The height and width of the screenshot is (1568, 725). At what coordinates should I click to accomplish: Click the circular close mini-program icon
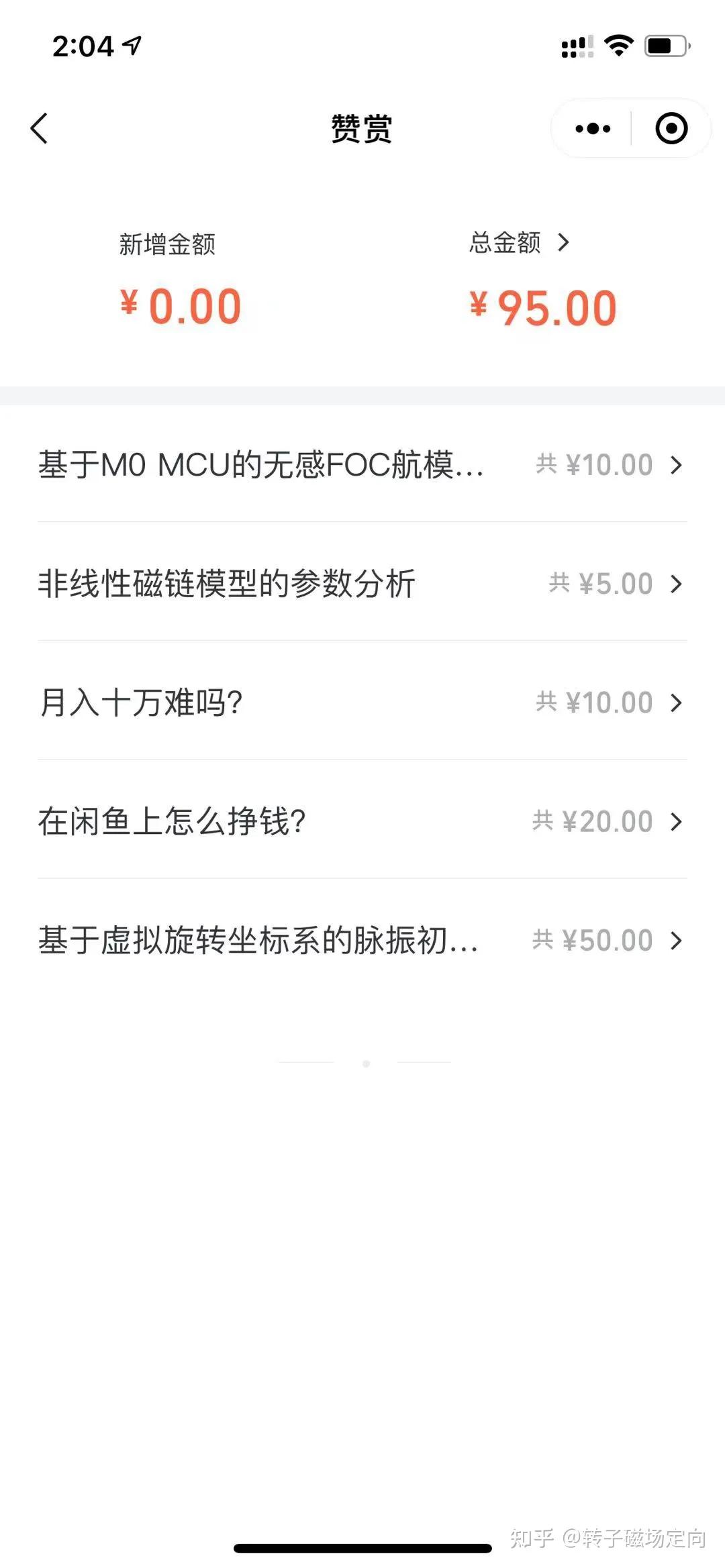coord(671,127)
